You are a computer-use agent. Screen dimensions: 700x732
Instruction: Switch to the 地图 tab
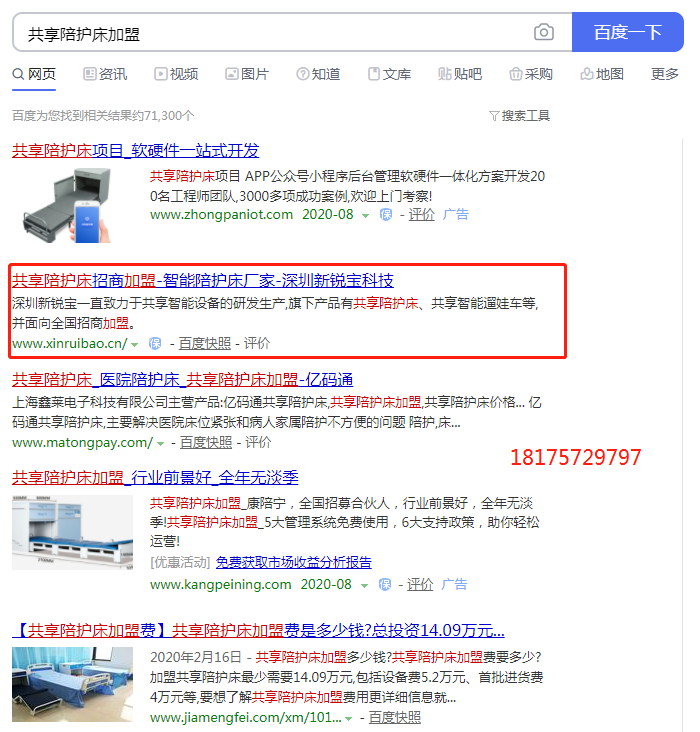(x=602, y=74)
